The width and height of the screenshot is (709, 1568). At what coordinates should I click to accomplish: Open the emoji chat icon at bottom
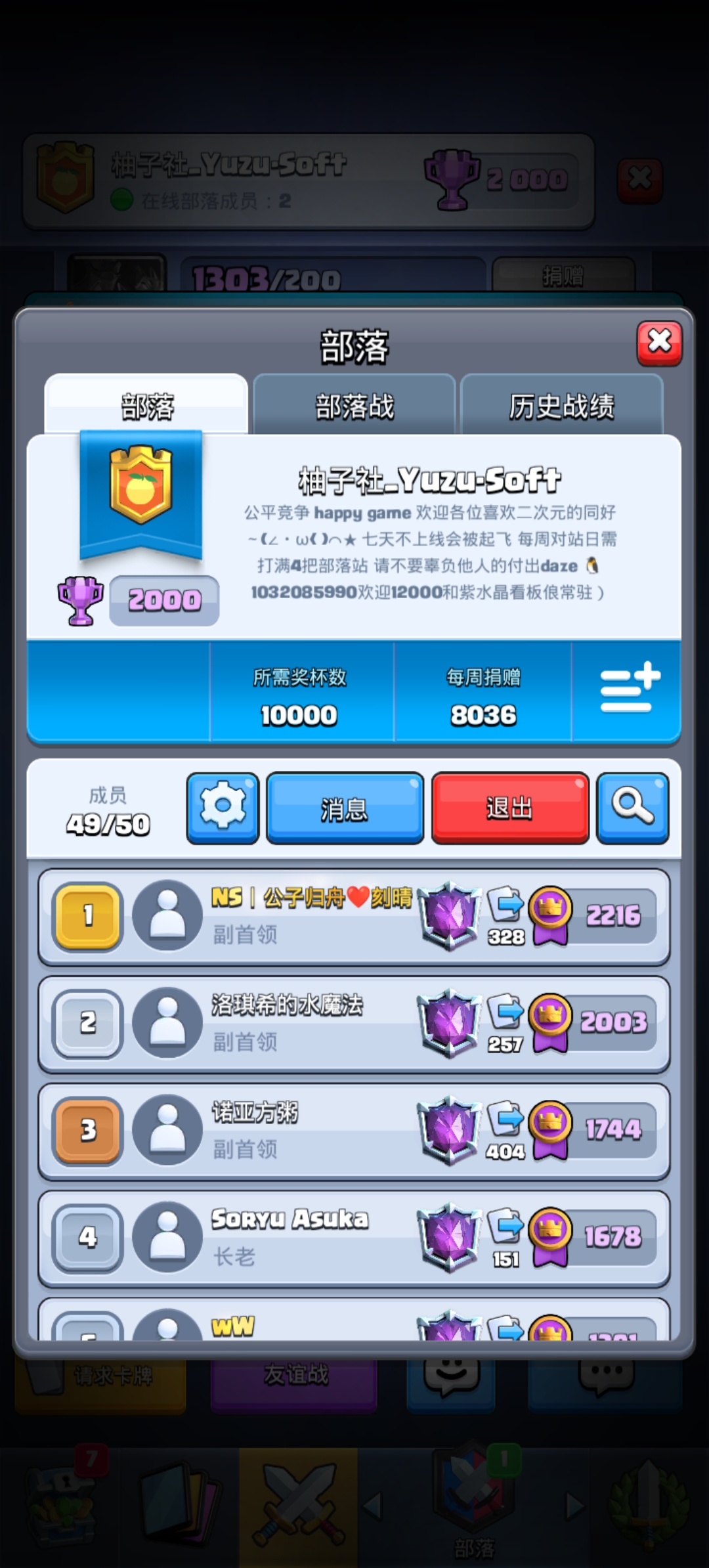[450, 1376]
